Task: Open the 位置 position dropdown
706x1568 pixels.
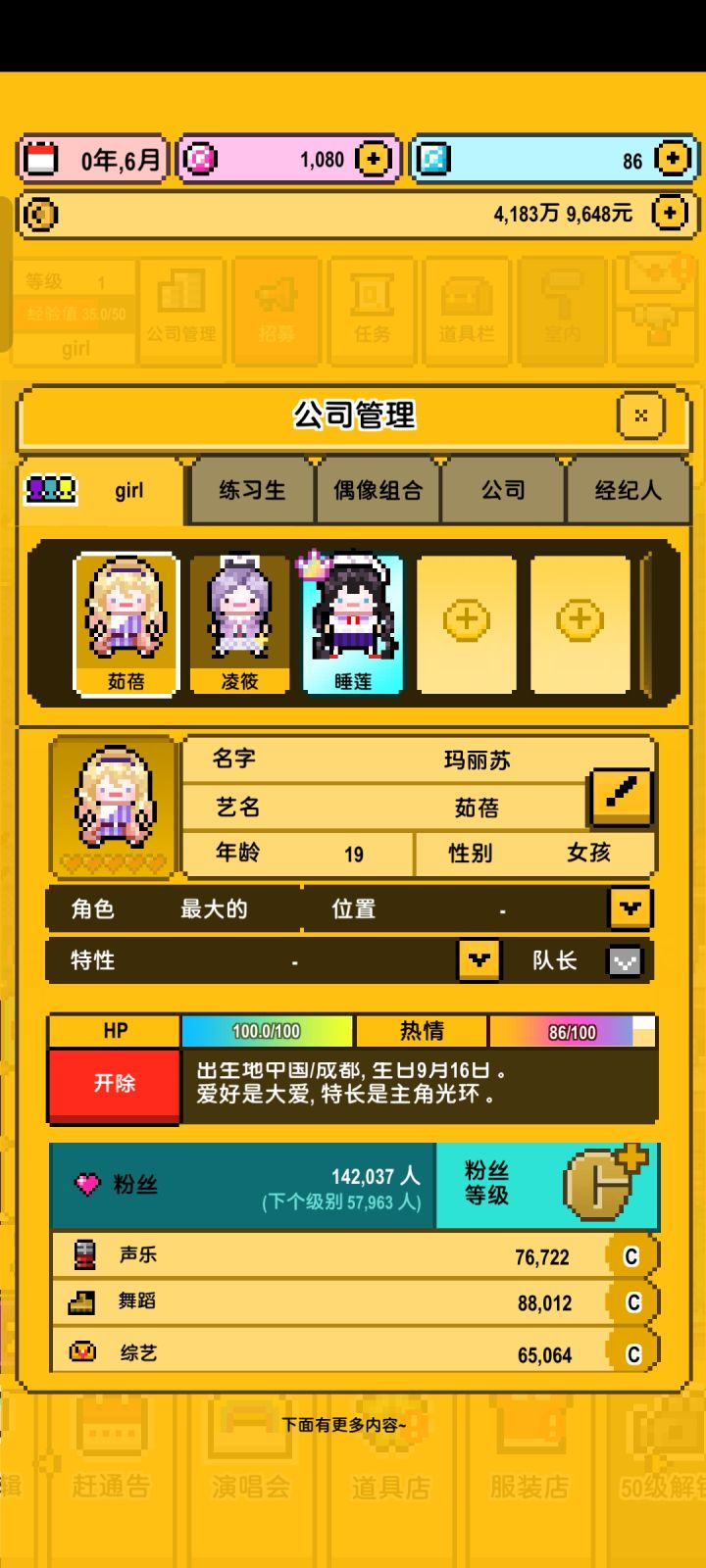Action: (629, 908)
